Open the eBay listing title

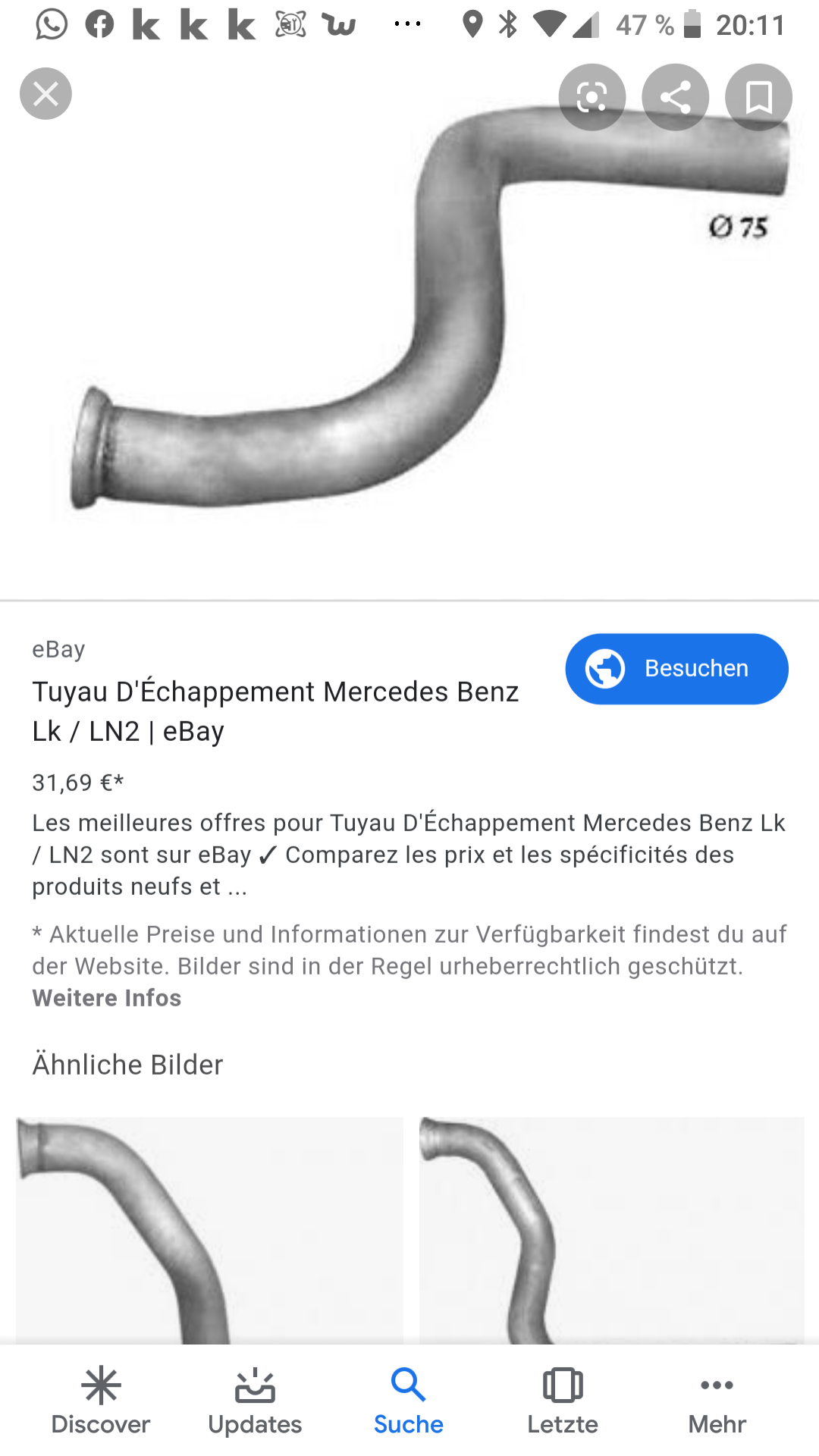tap(275, 711)
